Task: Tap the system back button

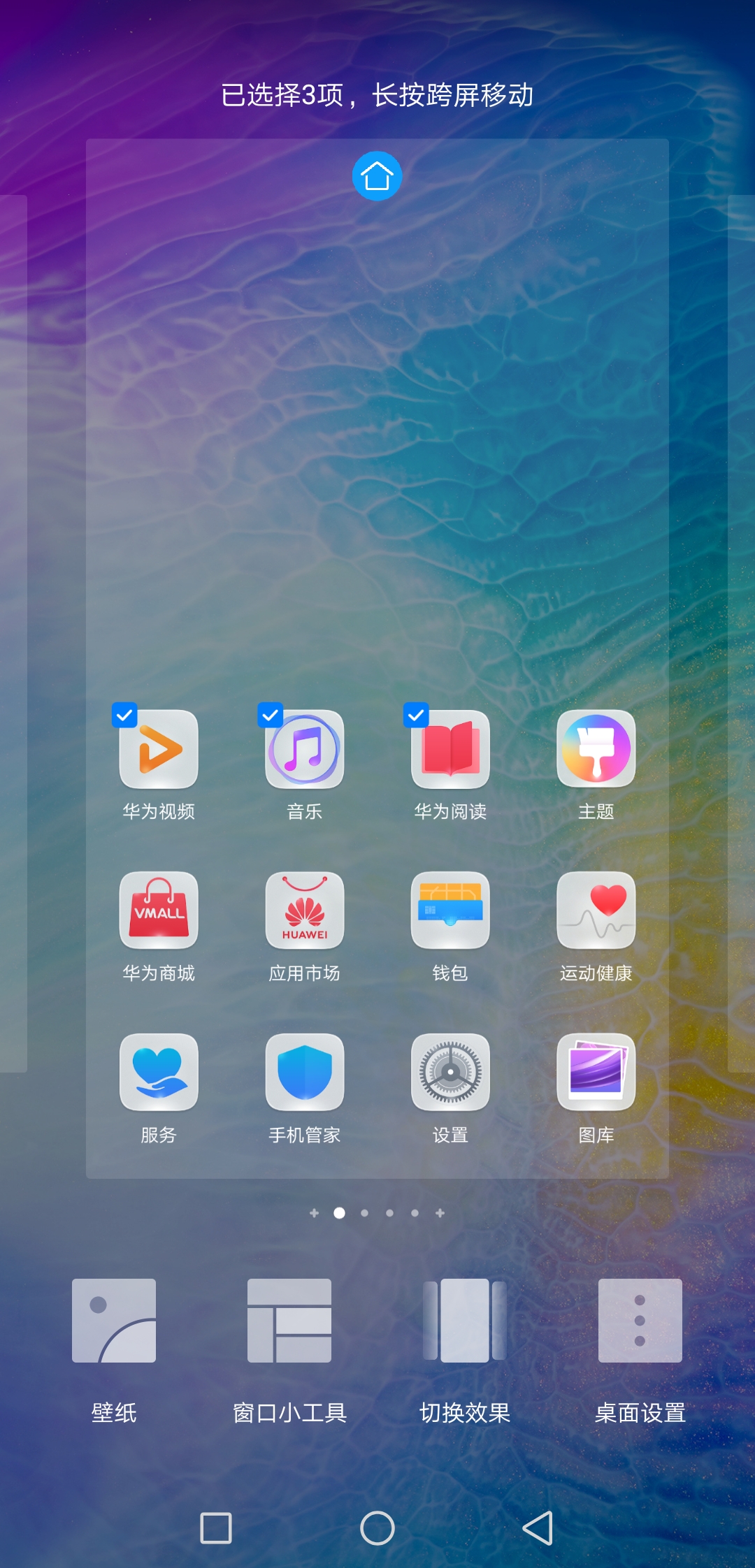Action: 538,1528
